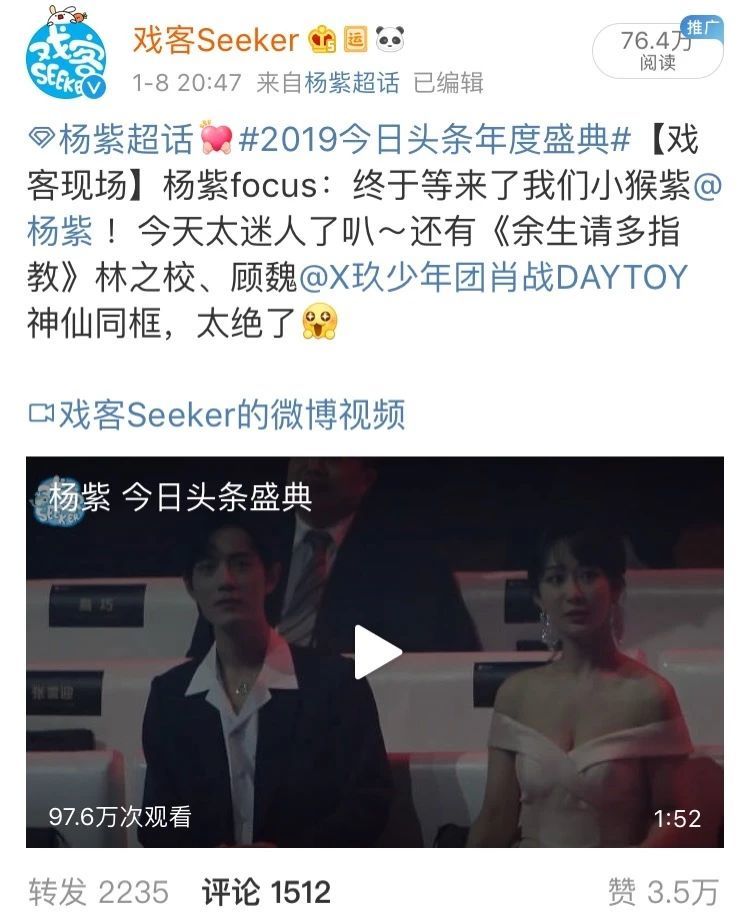
Task: Switch to the 评论 1512 tab
Action: coord(266,892)
